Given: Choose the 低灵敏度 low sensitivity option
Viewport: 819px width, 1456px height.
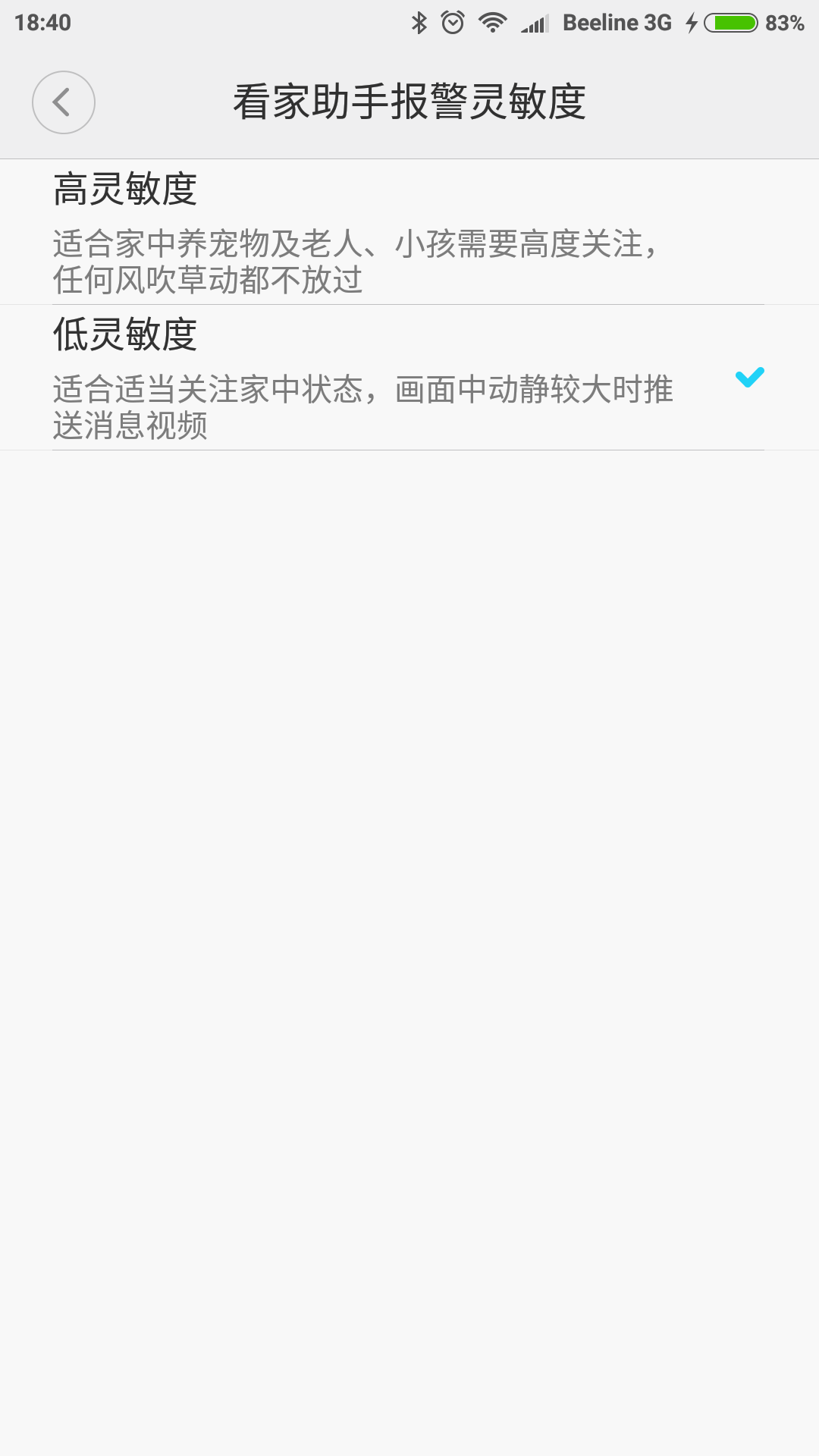Looking at the screenshot, I should 409,378.
